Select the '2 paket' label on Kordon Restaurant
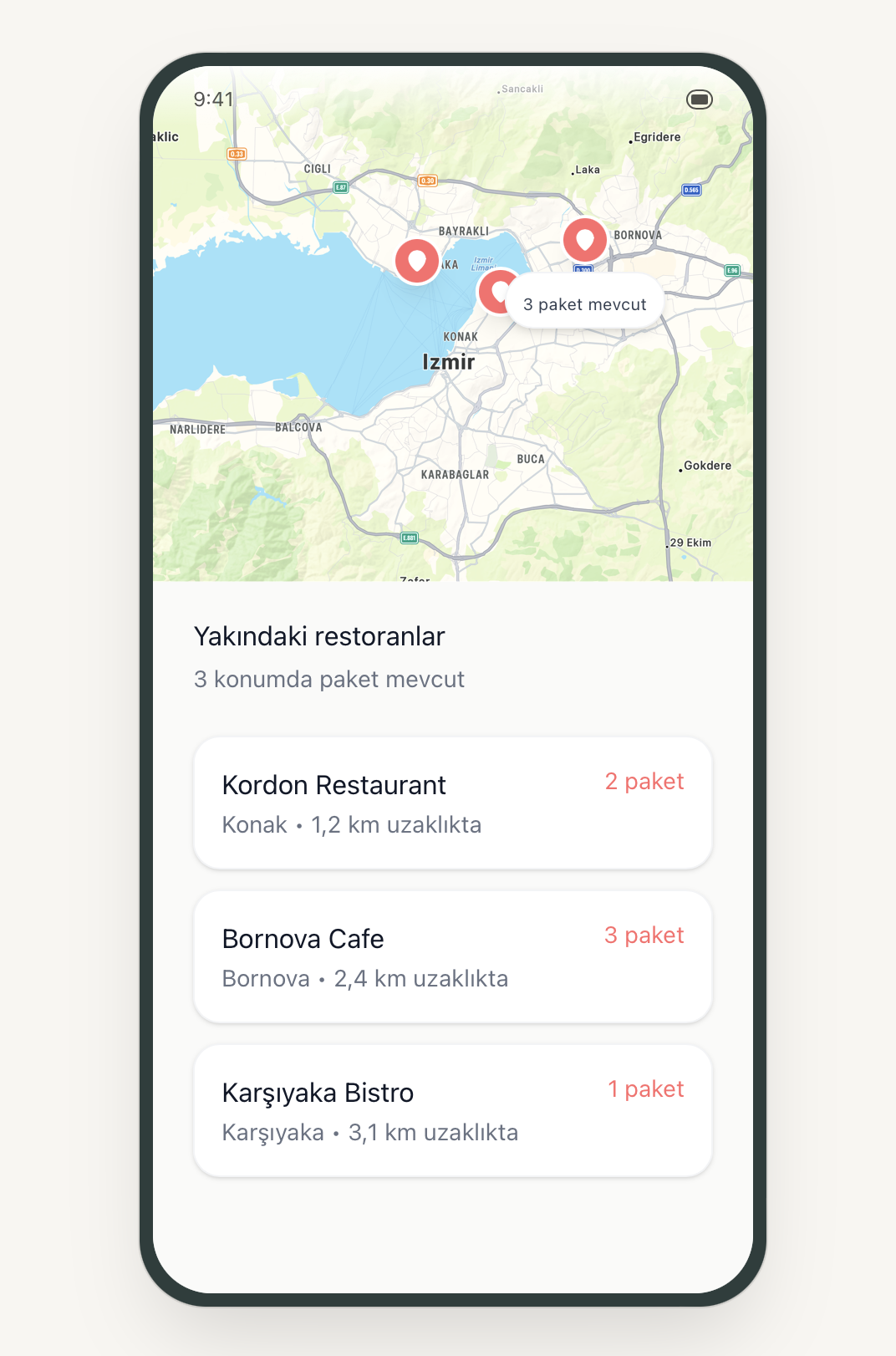896x1356 pixels. [644, 782]
